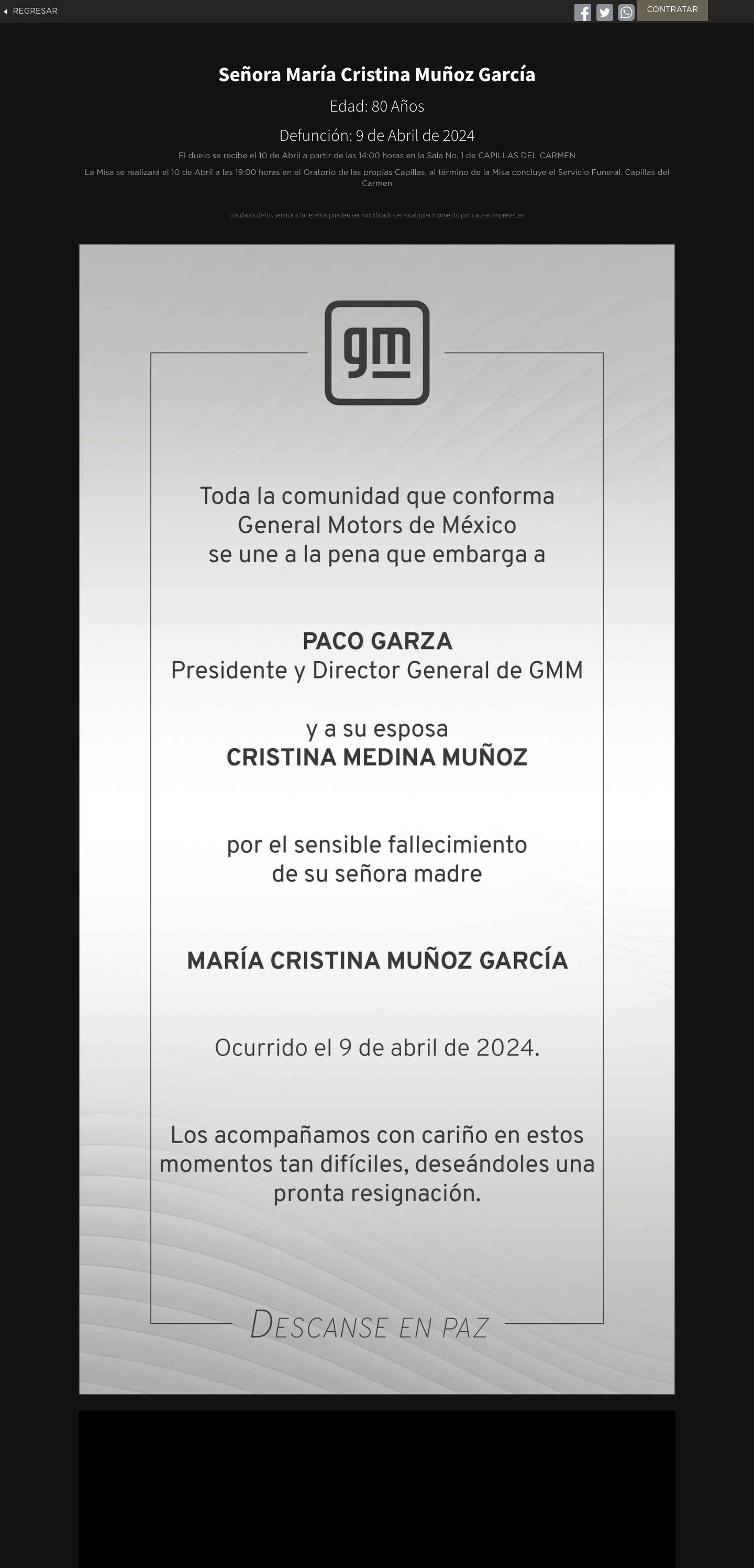Go back with the REGRESAR link
This screenshot has width=754, height=1568.
pyautogui.click(x=30, y=11)
